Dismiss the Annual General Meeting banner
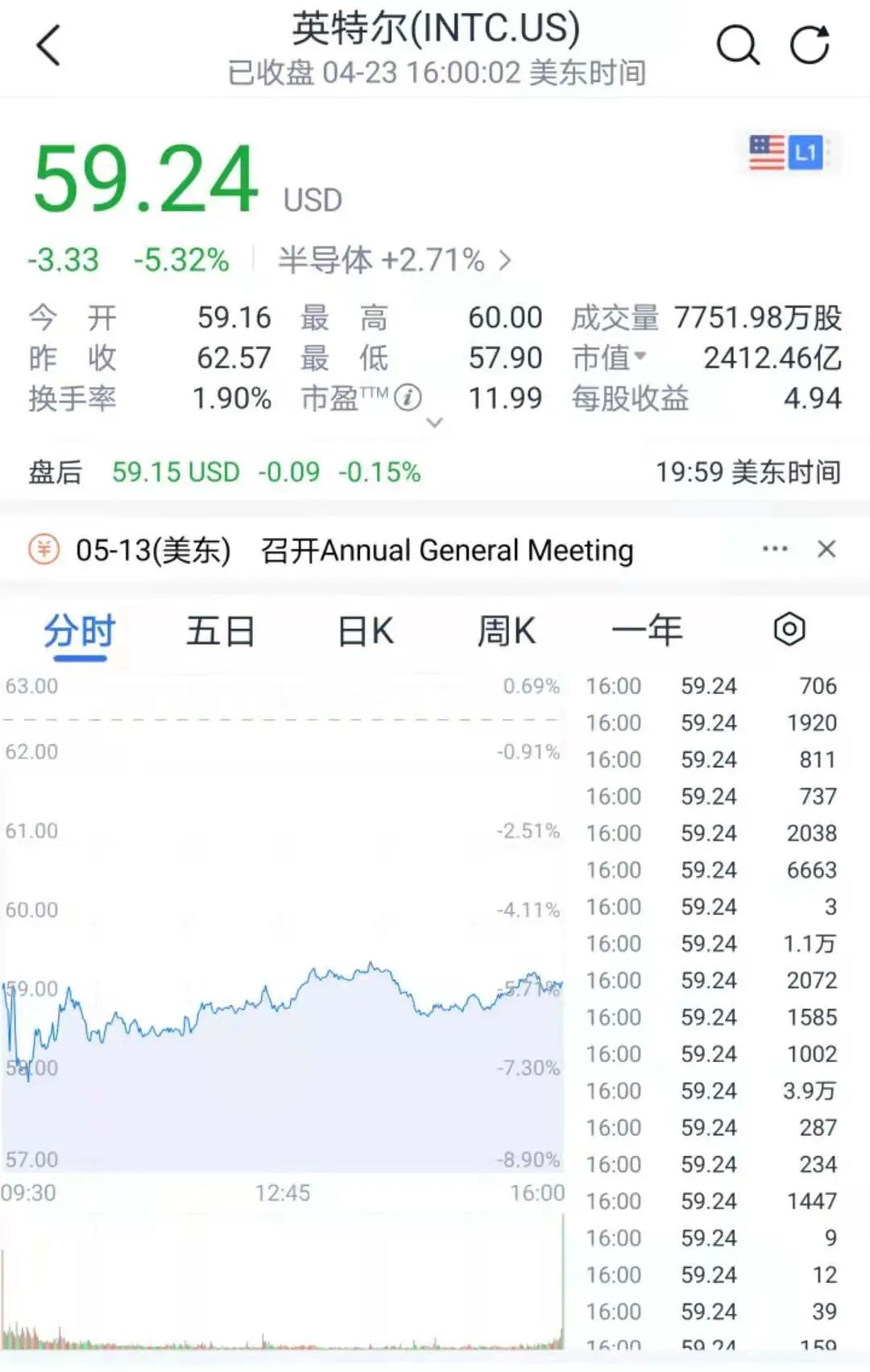This screenshot has width=870, height=1372. tap(826, 549)
